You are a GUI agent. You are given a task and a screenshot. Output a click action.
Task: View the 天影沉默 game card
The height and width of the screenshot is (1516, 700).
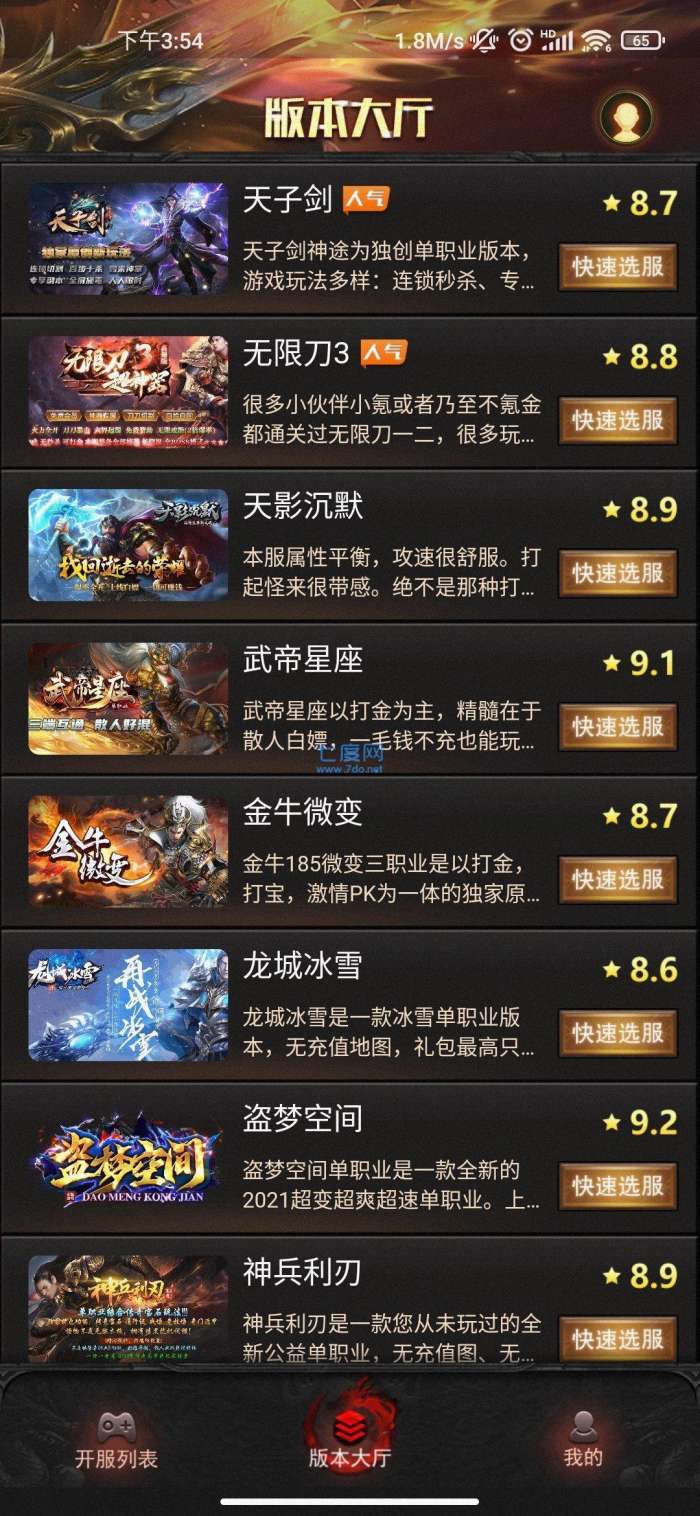[350, 545]
